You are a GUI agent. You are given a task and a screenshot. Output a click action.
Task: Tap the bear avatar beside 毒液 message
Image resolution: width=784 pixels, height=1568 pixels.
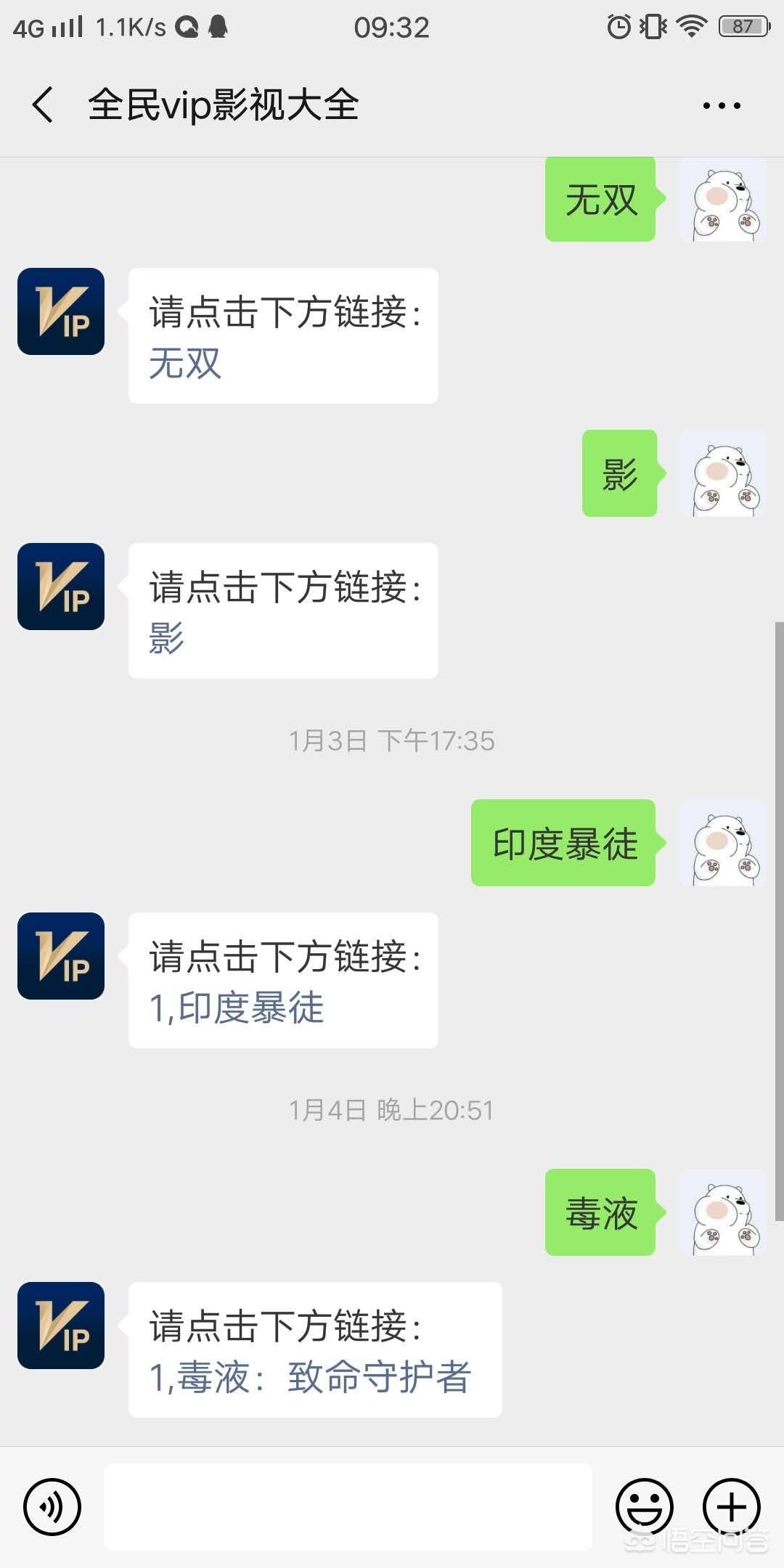coord(723,1212)
